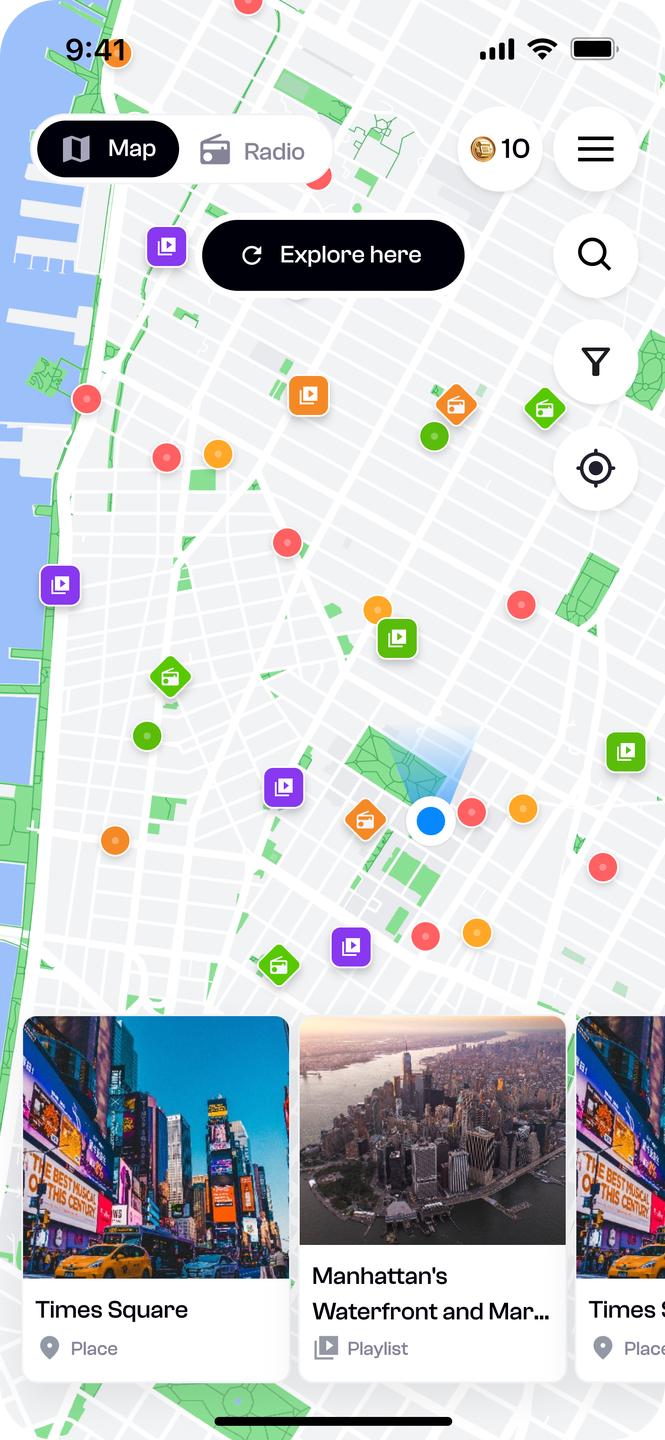Open the coin balance showing 10
This screenshot has width=665, height=1440.
500,150
